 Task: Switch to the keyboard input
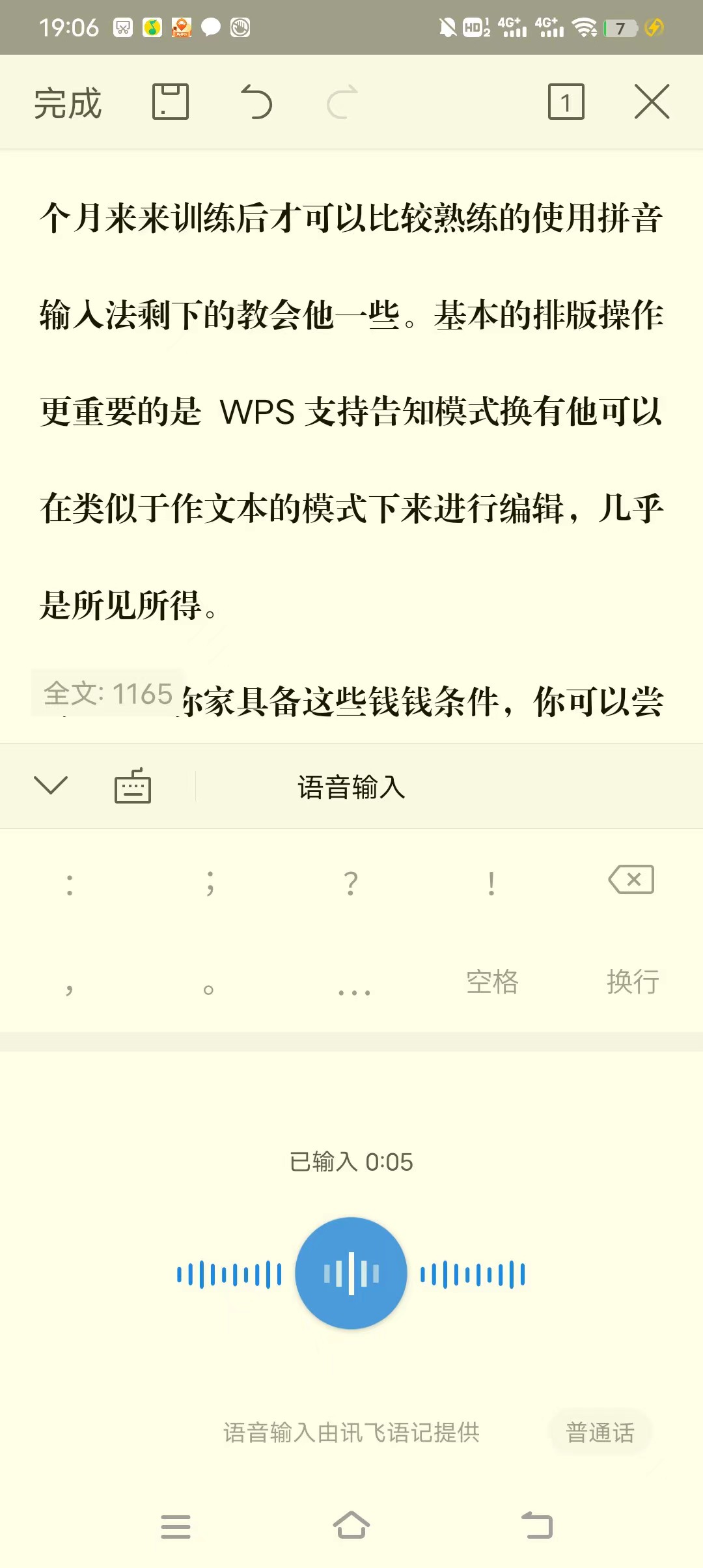133,785
